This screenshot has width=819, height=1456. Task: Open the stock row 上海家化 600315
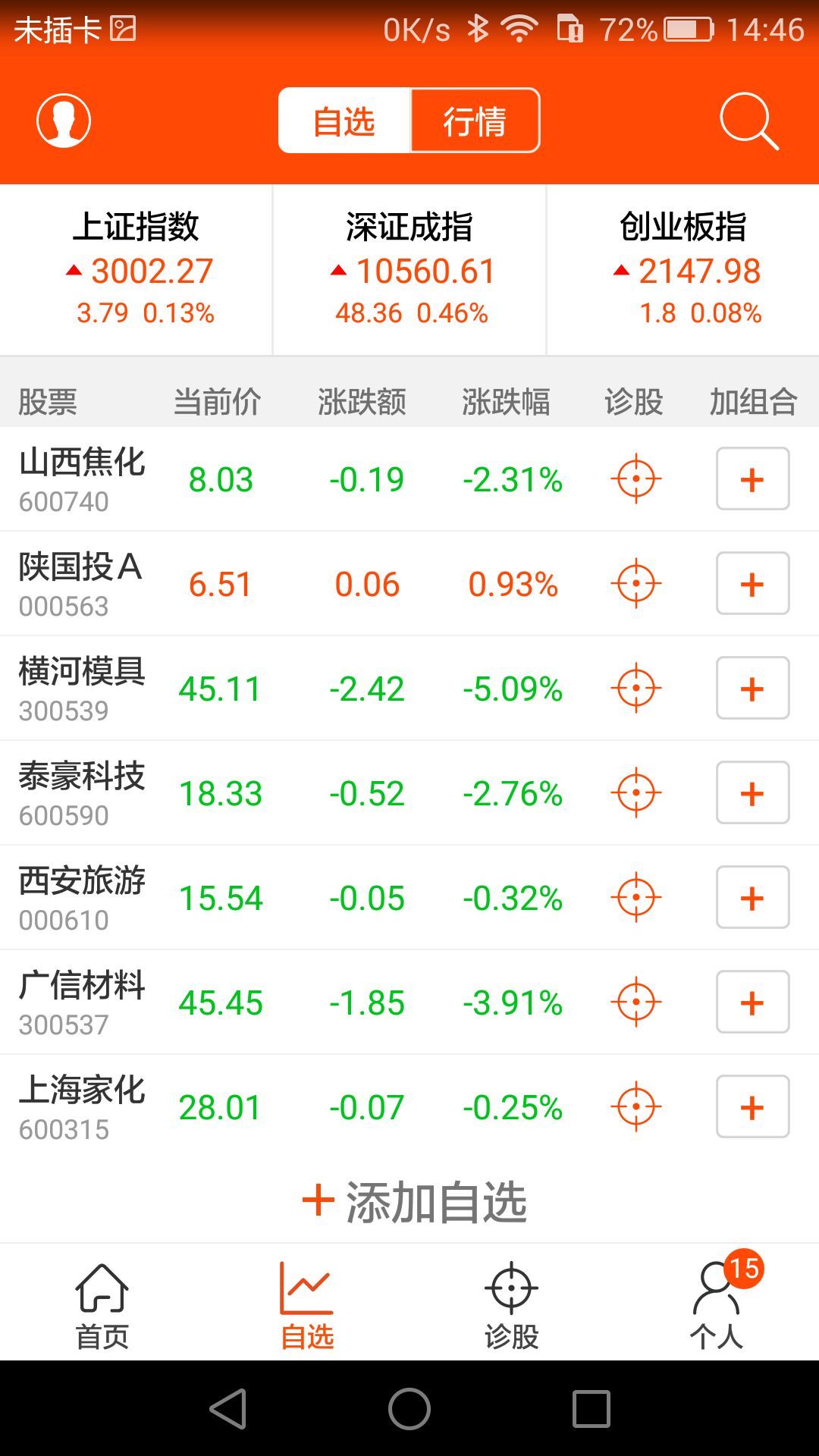pyautogui.click(x=409, y=1107)
